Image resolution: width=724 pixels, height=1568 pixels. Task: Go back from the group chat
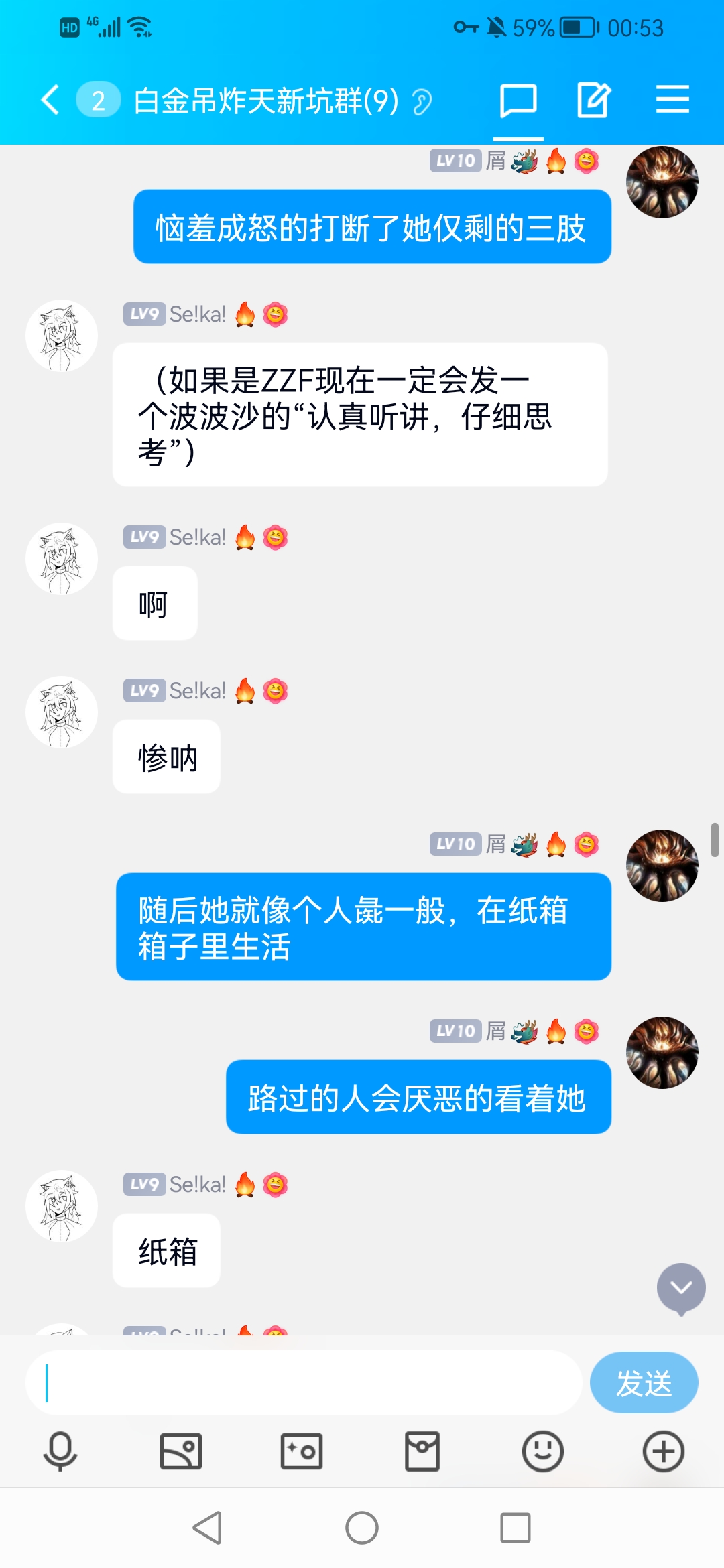click(50, 101)
